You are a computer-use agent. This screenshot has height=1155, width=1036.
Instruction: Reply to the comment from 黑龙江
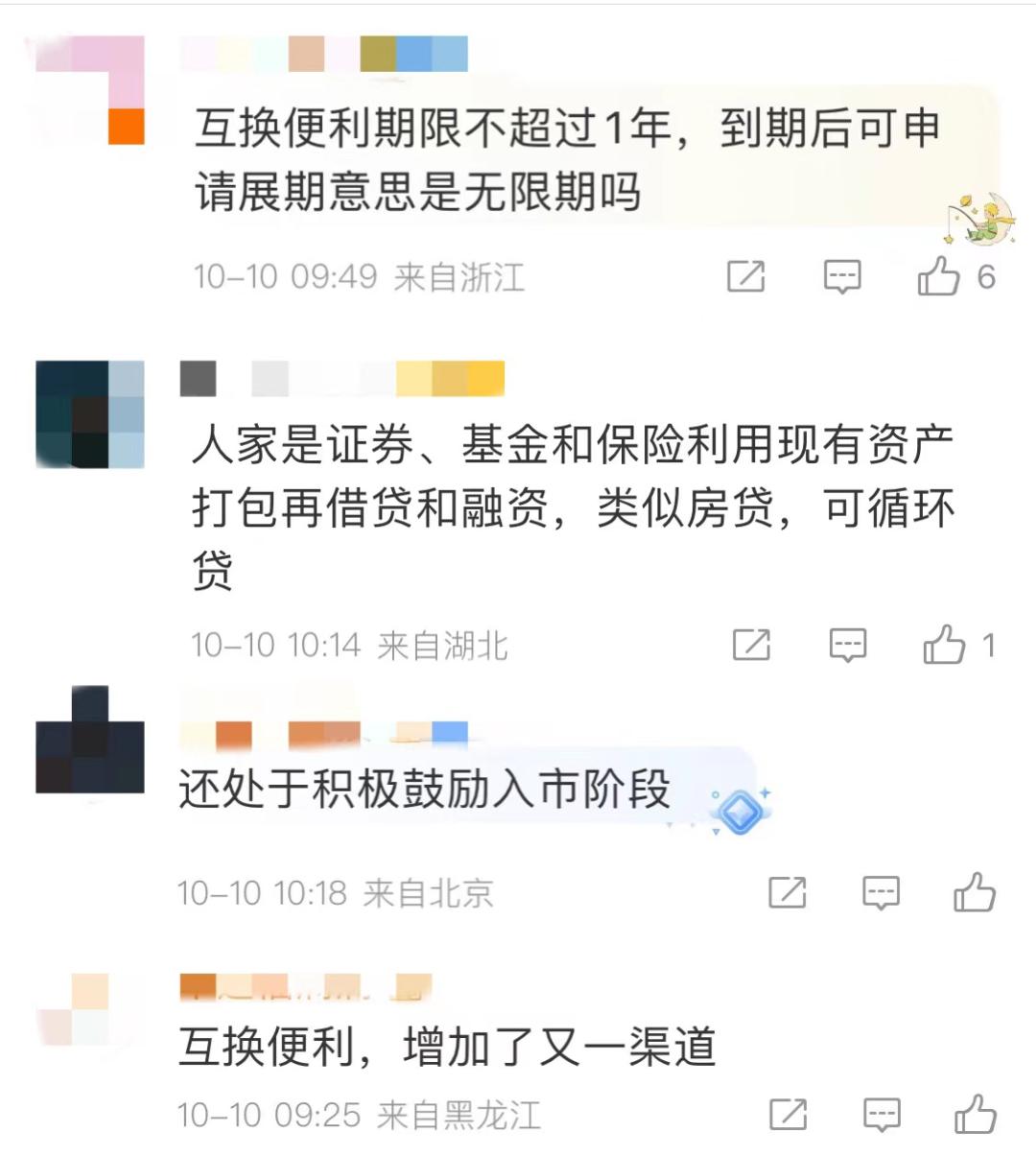(882, 1114)
